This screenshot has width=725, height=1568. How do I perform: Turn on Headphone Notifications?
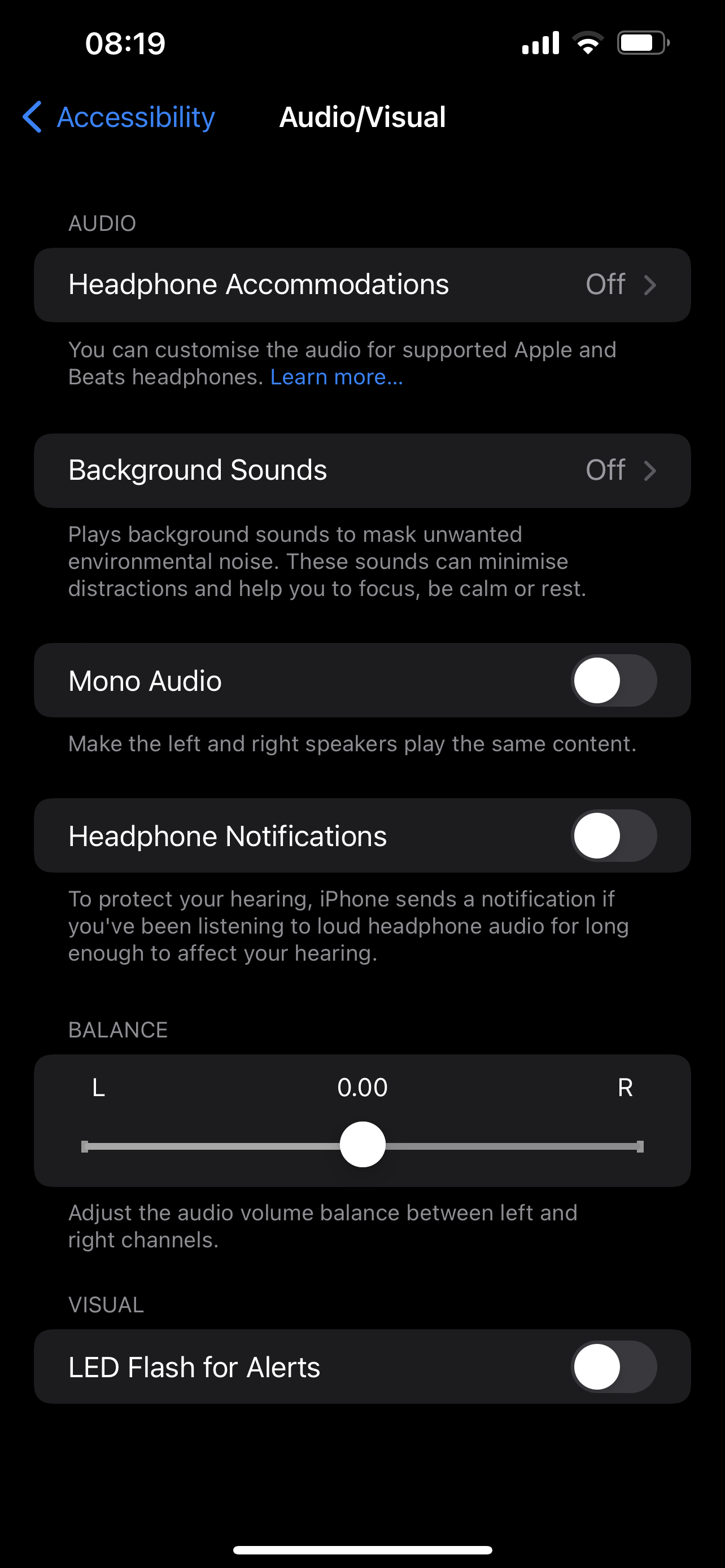[x=613, y=836]
